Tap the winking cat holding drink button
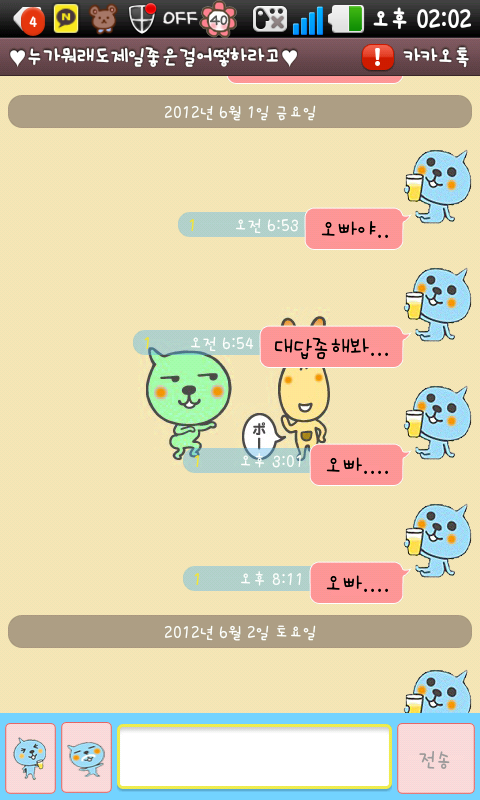 pos(31,757)
